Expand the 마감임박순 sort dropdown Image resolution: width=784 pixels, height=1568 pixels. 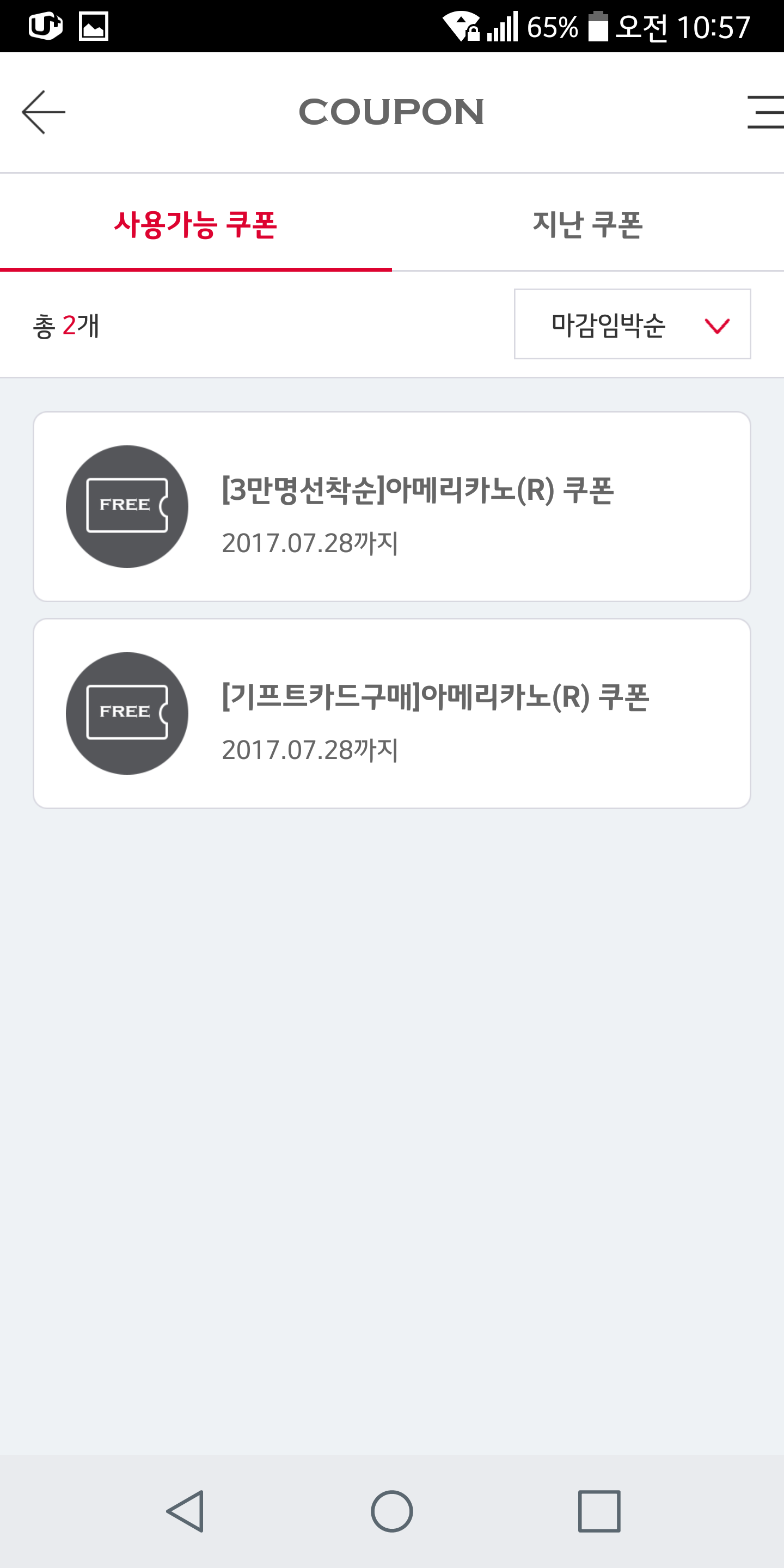coord(632,324)
